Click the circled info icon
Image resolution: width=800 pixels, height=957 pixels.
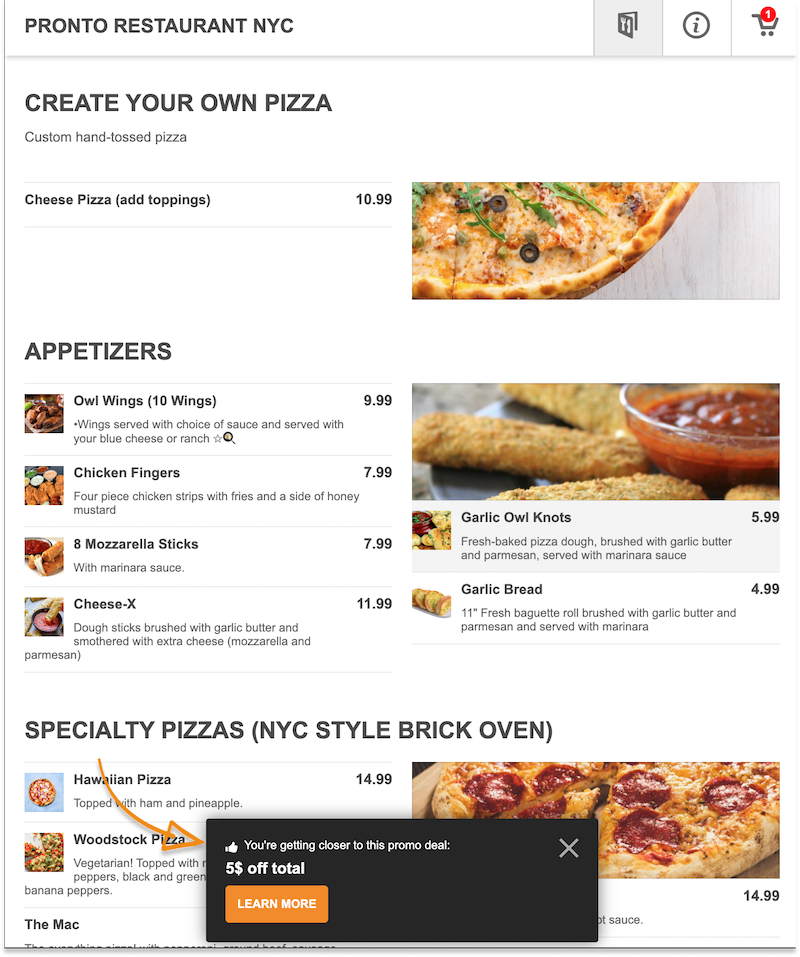[696, 25]
